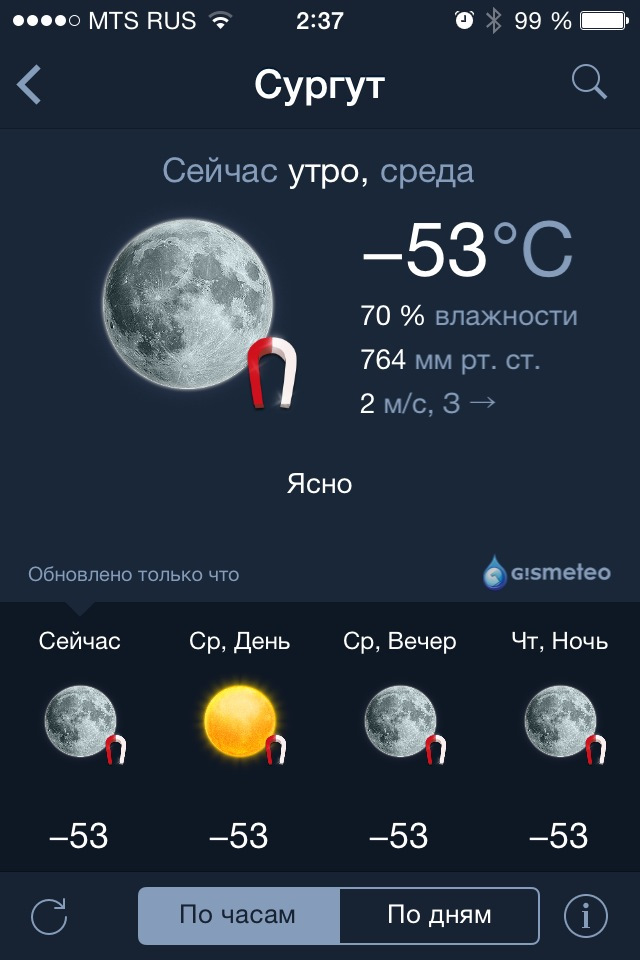
Task: Open the info button
Action: click(x=586, y=915)
